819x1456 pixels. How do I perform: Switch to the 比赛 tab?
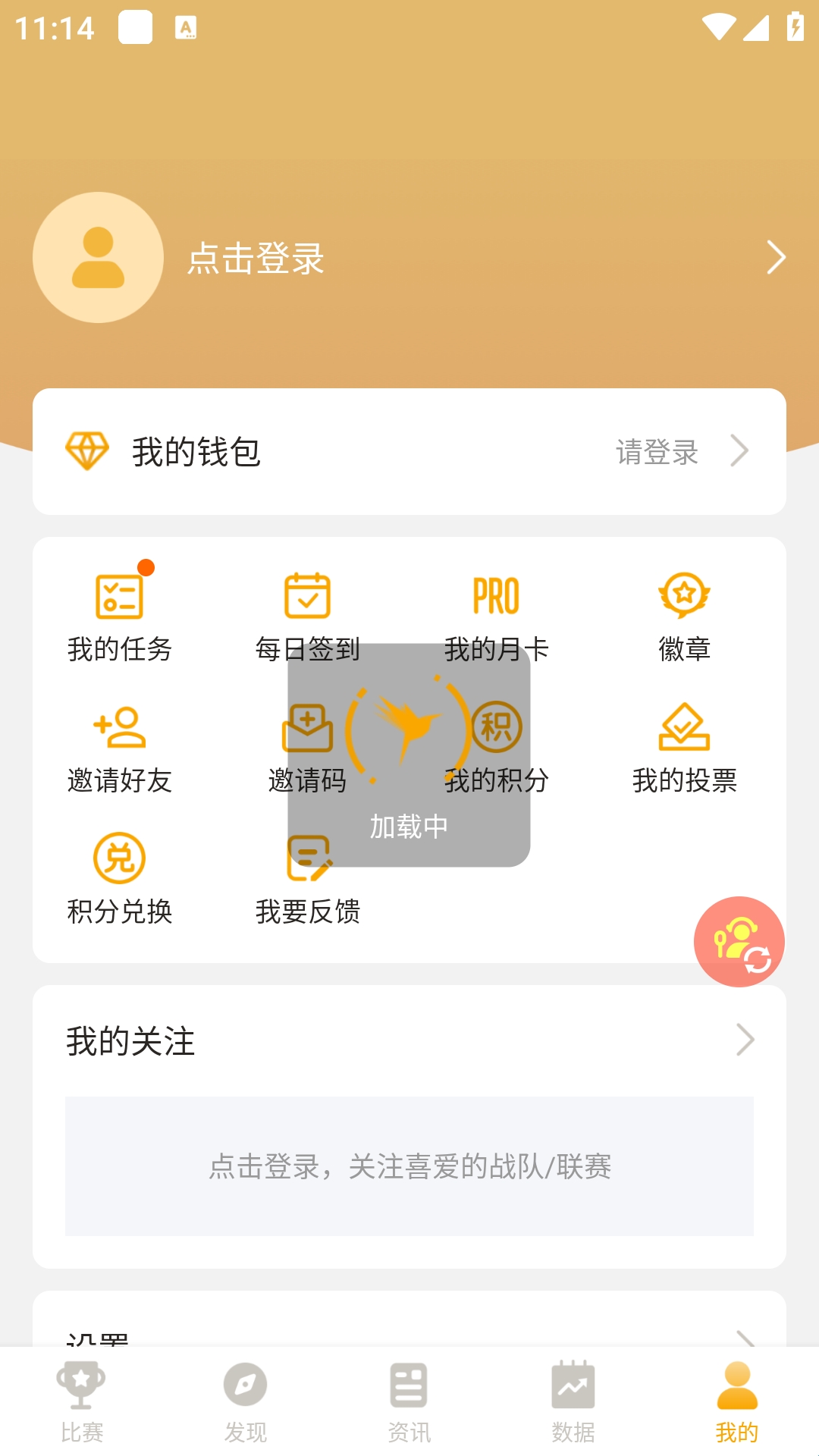click(x=82, y=1401)
